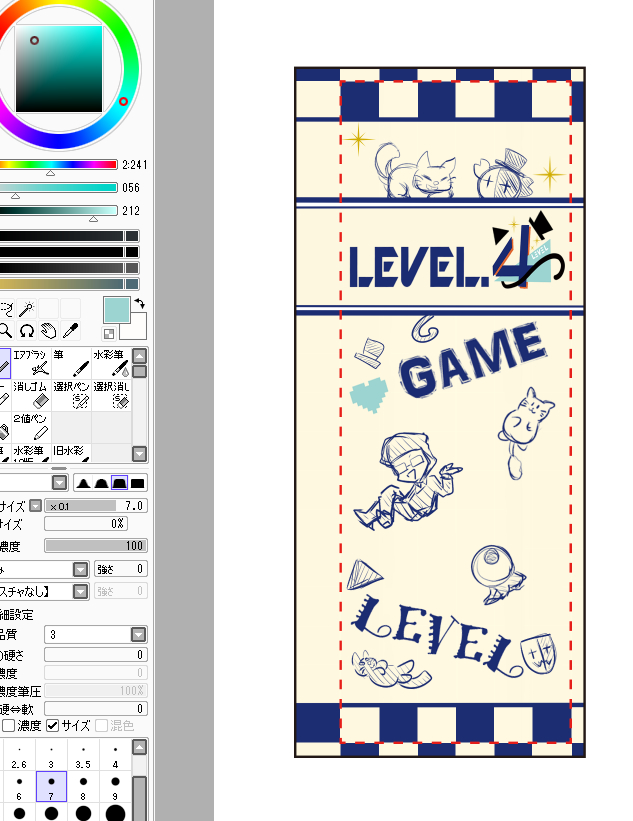Choose the 2値ペン binary pen tool

point(30,428)
